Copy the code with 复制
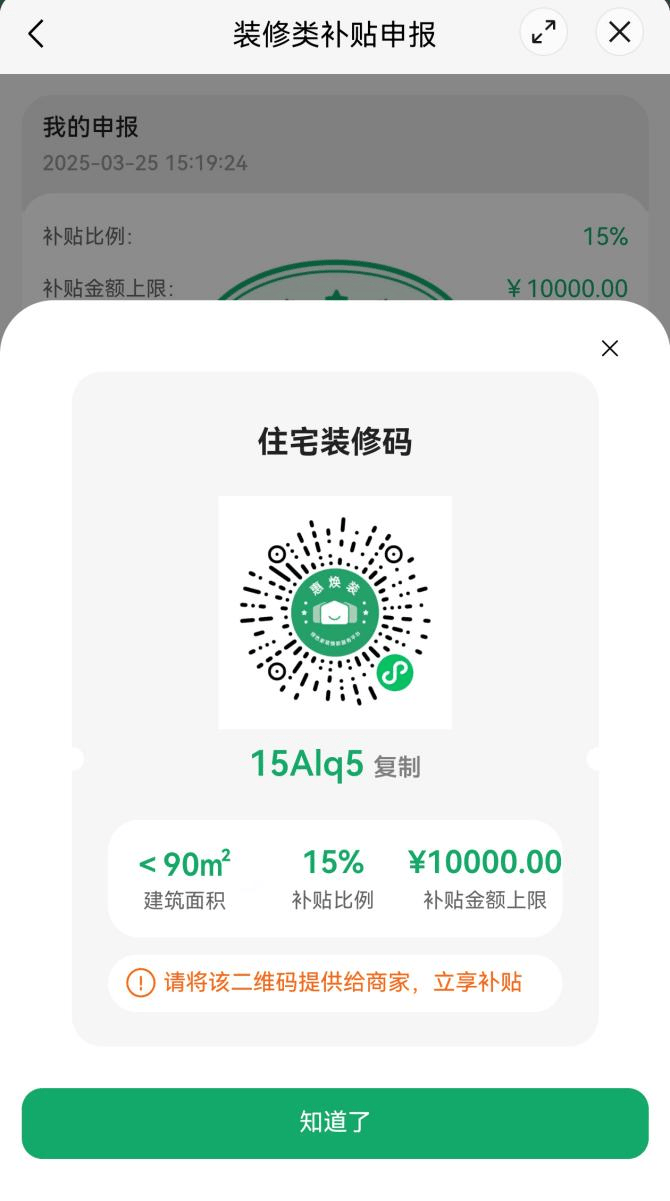This screenshot has height=1201, width=670. coord(397,767)
